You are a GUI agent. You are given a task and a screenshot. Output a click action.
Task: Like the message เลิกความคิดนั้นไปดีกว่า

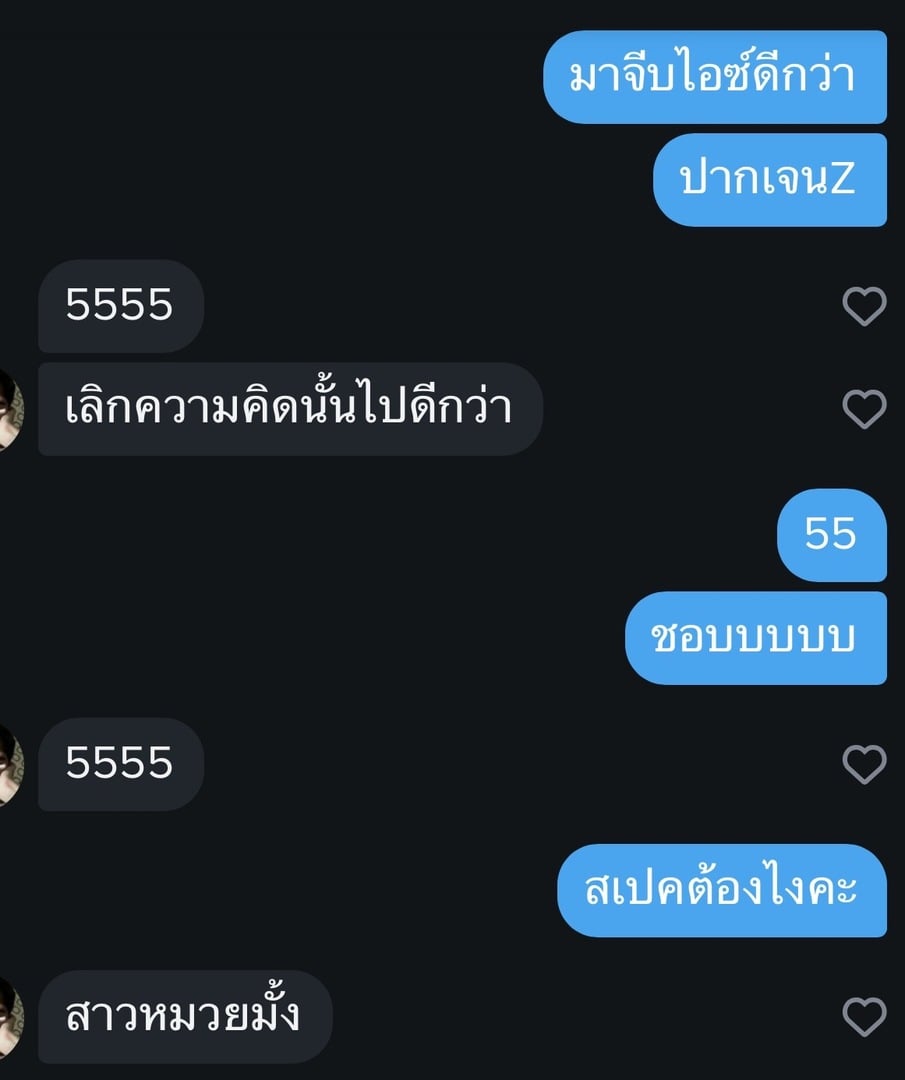tap(864, 409)
